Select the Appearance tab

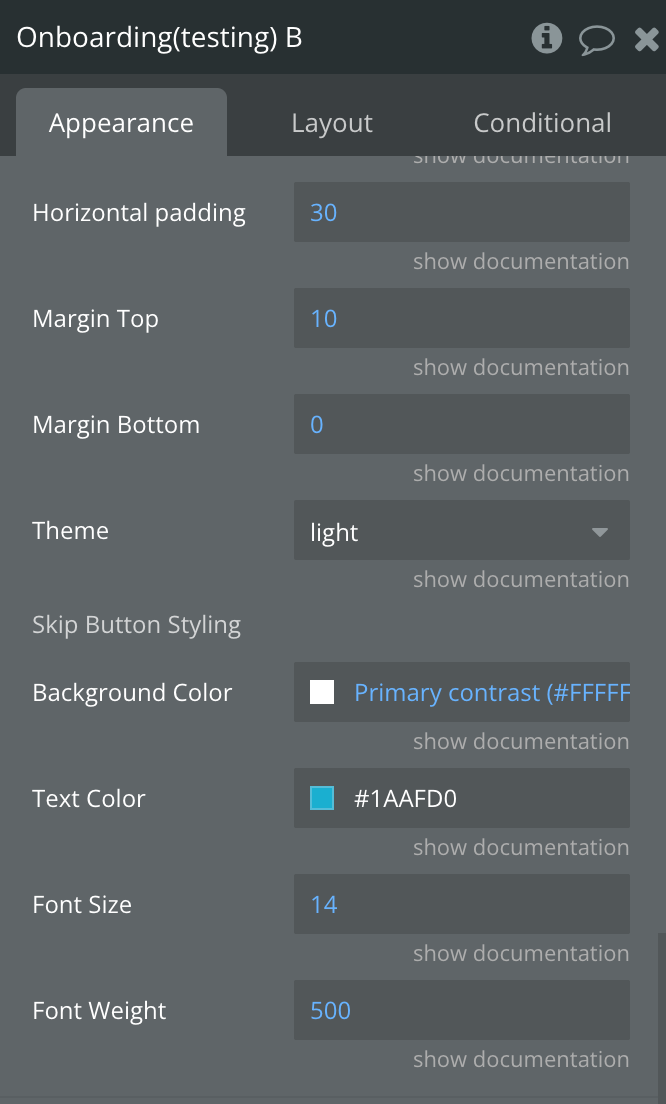click(x=121, y=123)
